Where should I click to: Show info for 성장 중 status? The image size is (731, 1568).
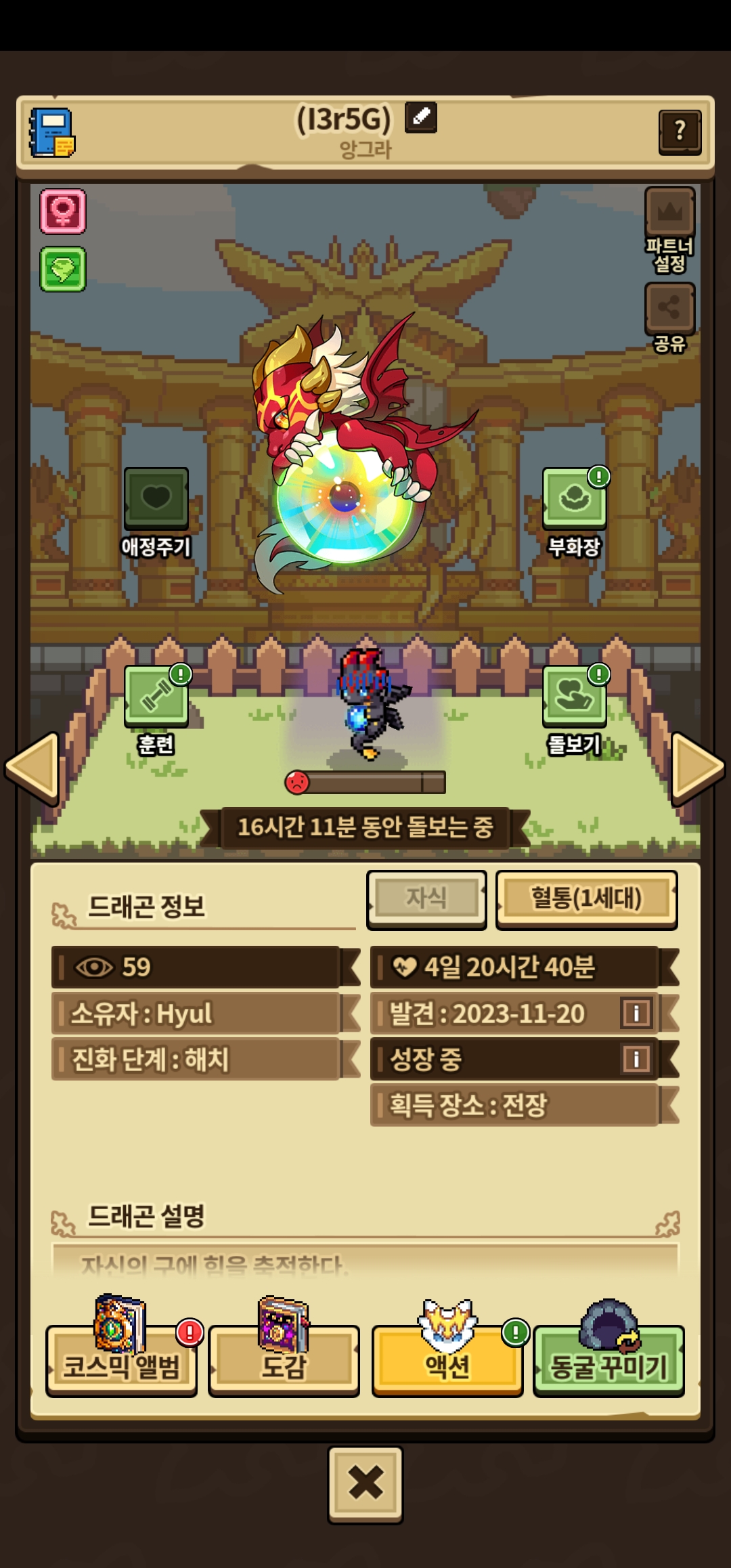point(636,1059)
